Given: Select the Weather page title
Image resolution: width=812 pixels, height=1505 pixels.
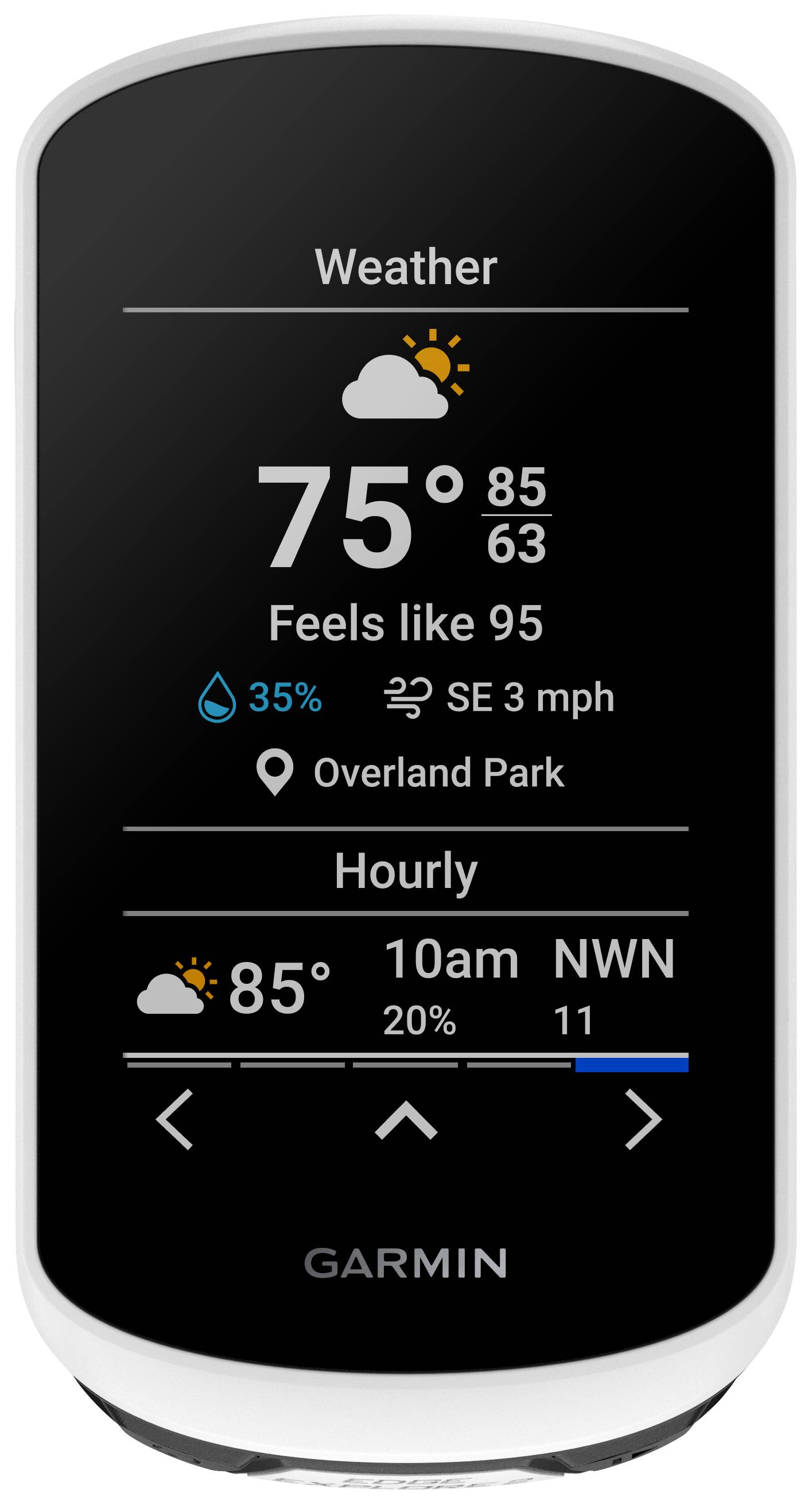Looking at the screenshot, I should (407, 267).
